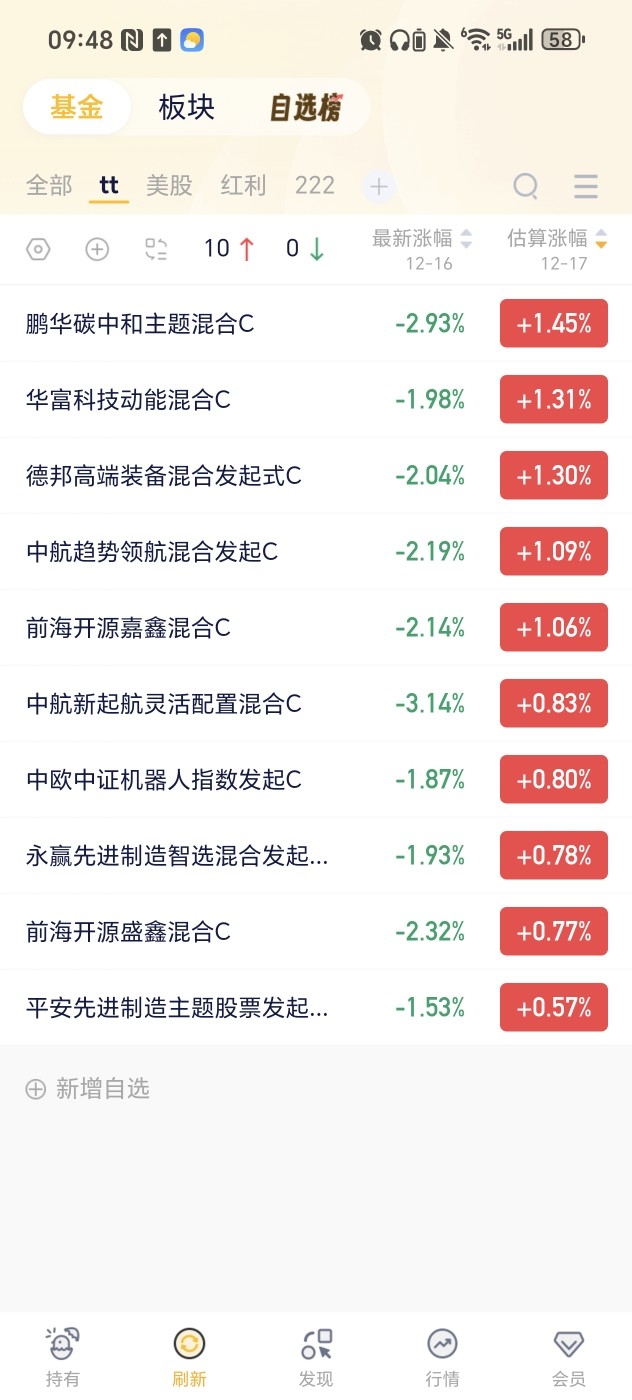Screen dimensions: 632x1400
Task: Open fund 中欧中证机器人指数发起C
Action: point(316,779)
